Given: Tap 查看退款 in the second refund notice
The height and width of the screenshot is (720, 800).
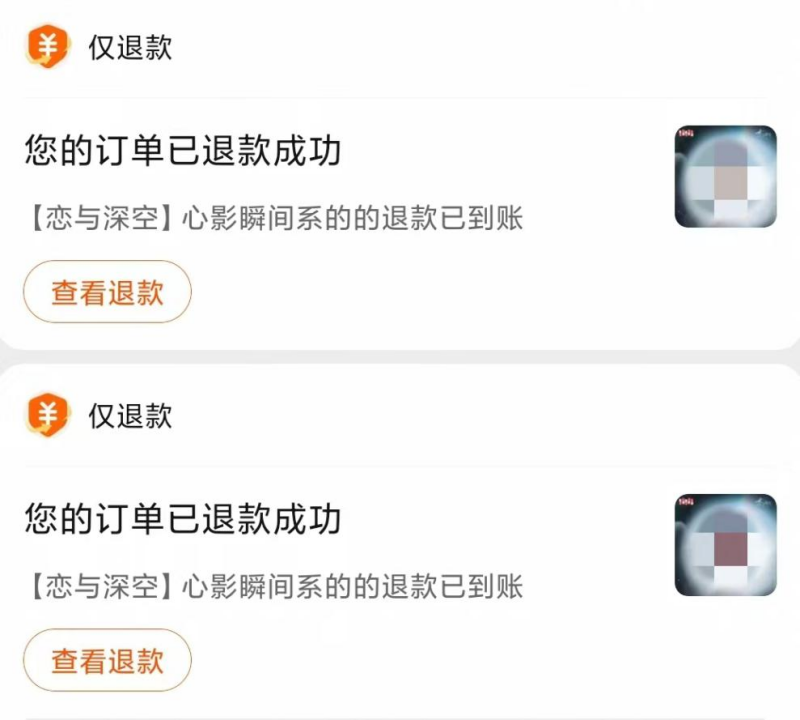Looking at the screenshot, I should click(x=107, y=660).
